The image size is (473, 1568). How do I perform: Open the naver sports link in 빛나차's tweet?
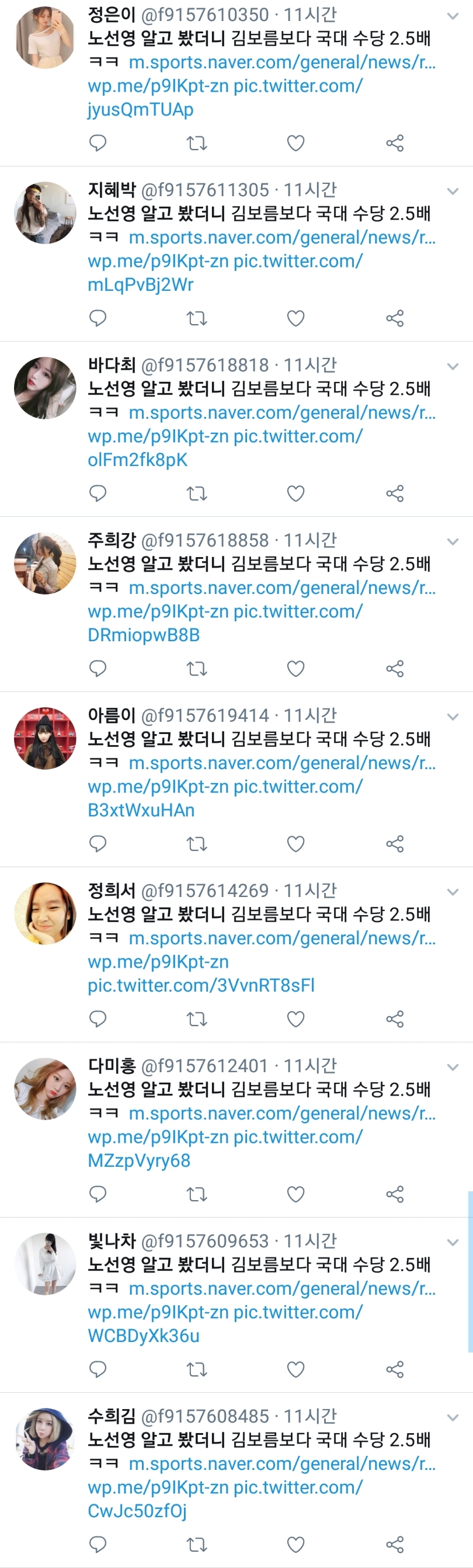click(x=282, y=1288)
